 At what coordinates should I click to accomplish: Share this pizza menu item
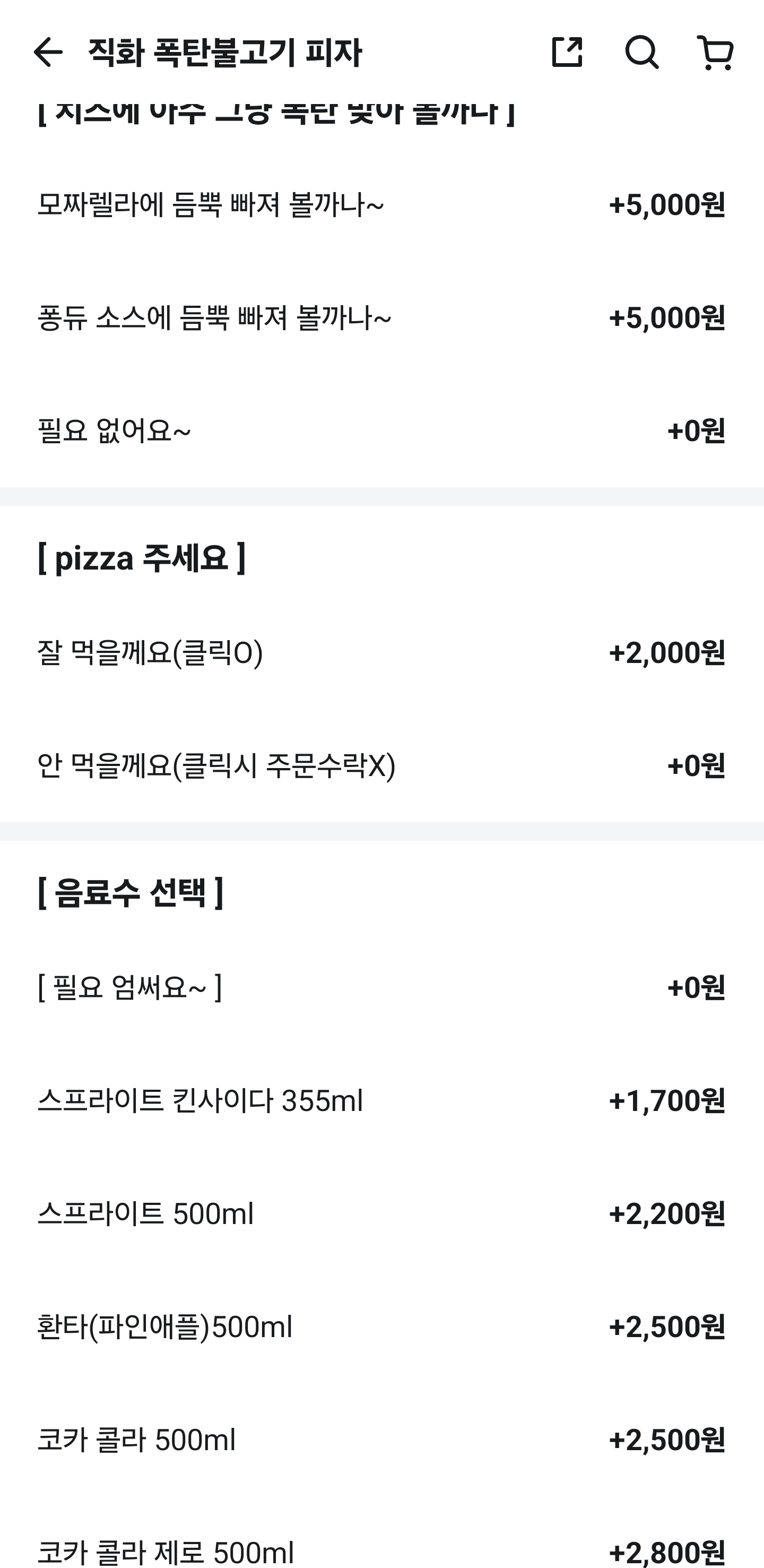(x=567, y=53)
